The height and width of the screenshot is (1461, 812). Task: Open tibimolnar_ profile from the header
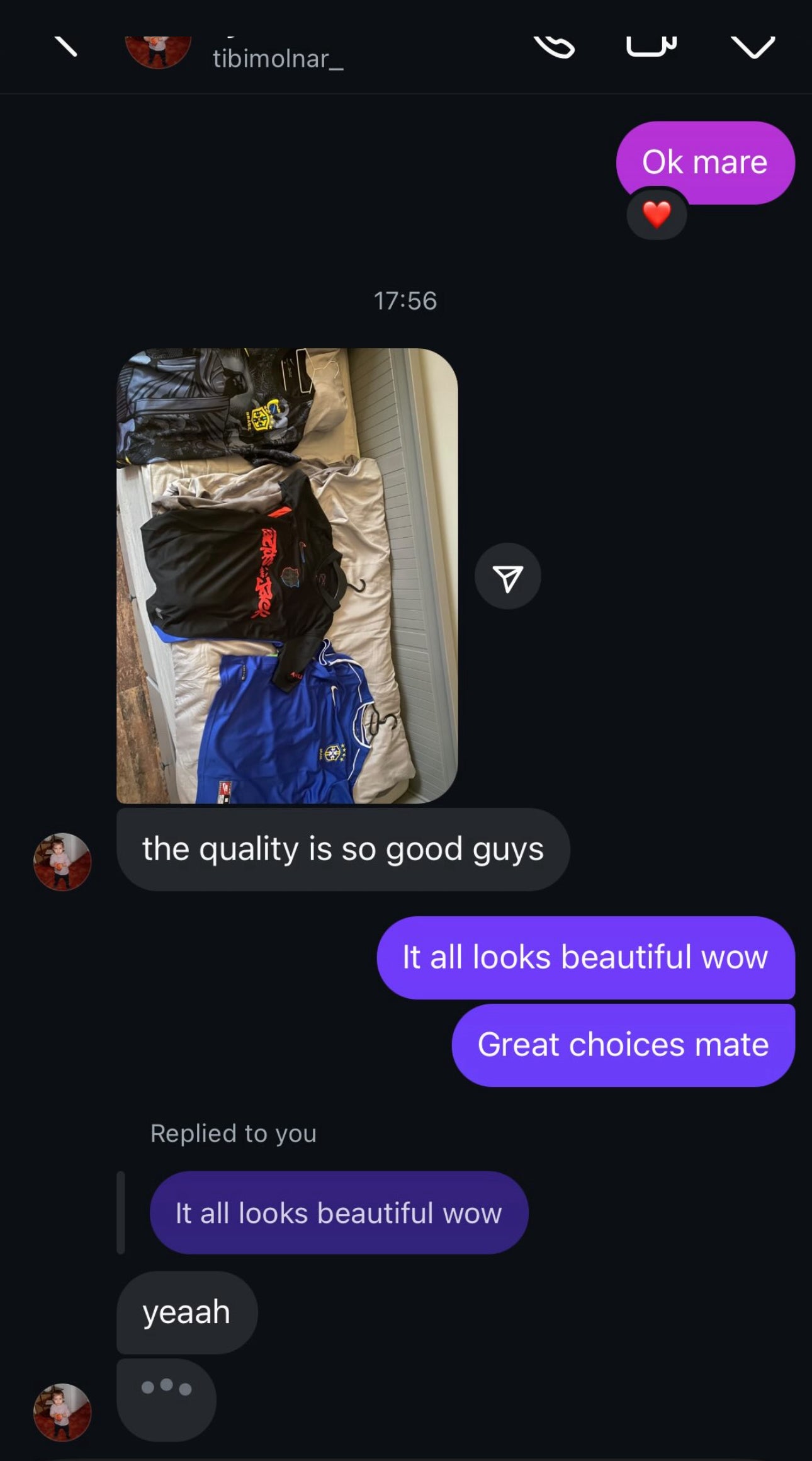(x=277, y=59)
